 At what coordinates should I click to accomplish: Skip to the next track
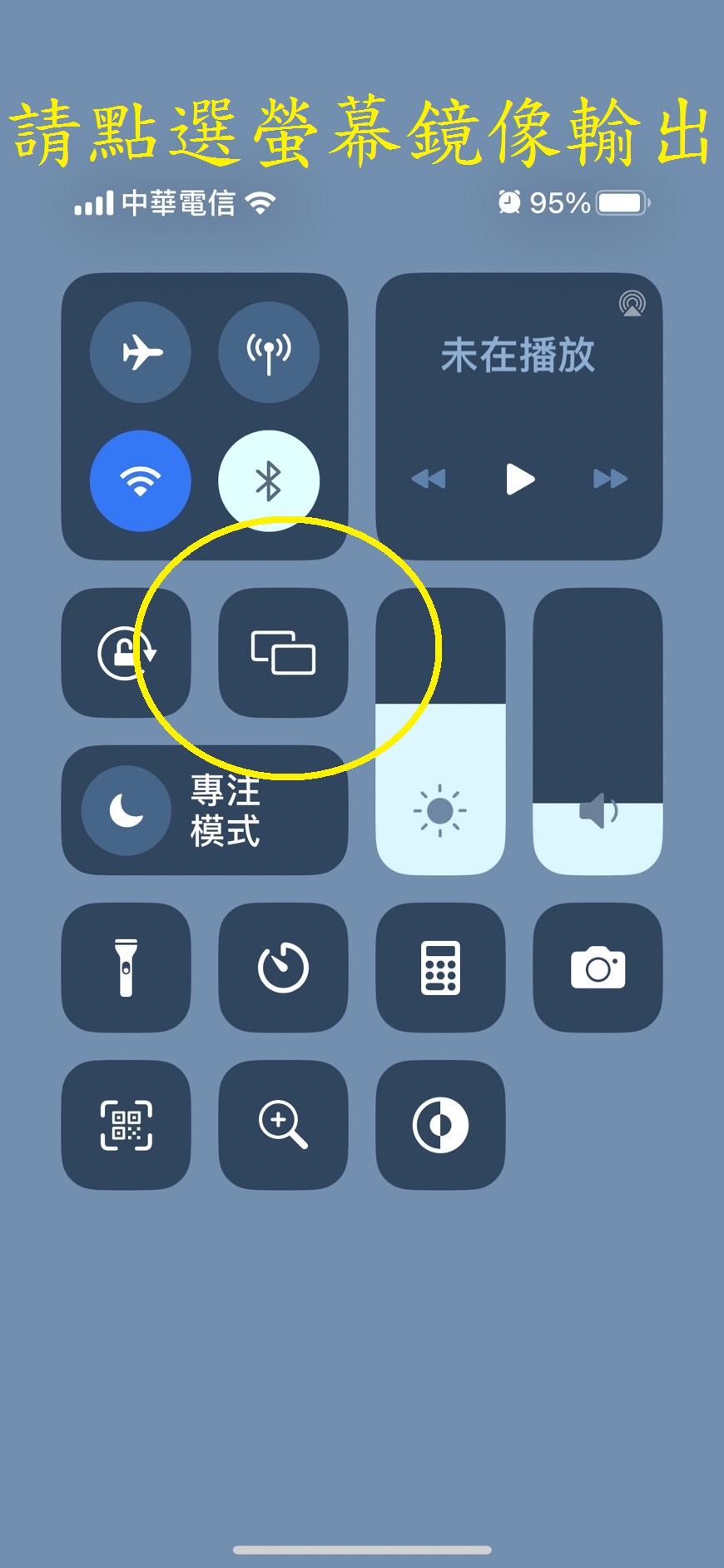(610, 479)
